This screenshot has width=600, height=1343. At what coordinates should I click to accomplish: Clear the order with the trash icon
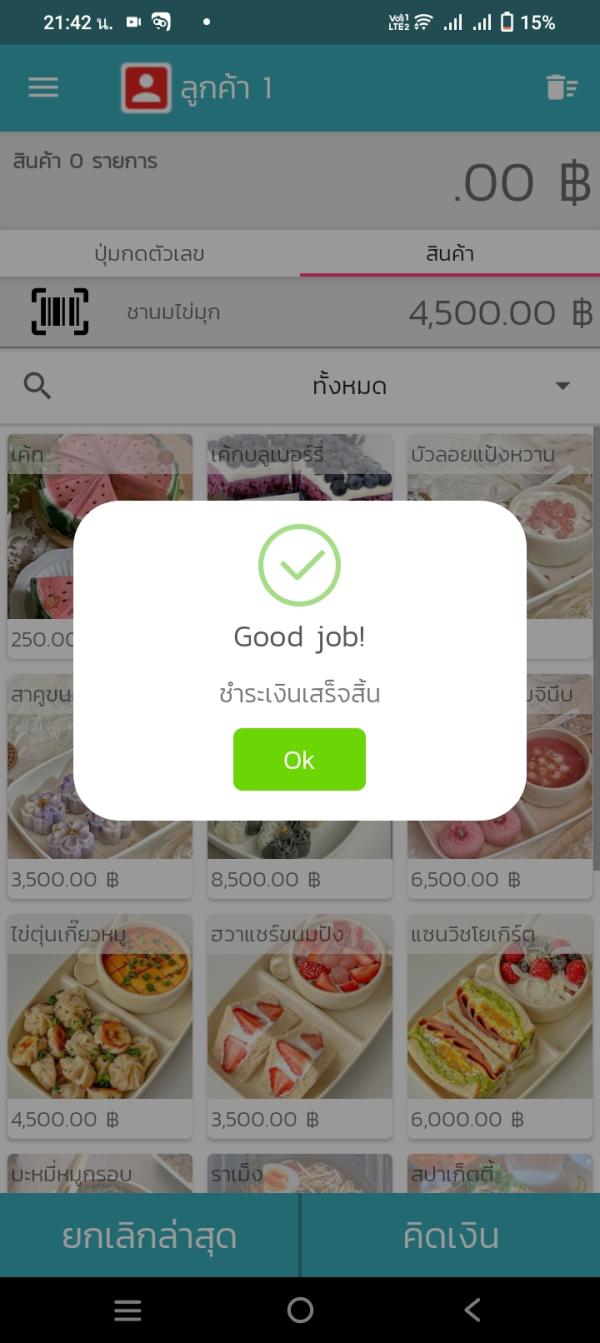561,87
